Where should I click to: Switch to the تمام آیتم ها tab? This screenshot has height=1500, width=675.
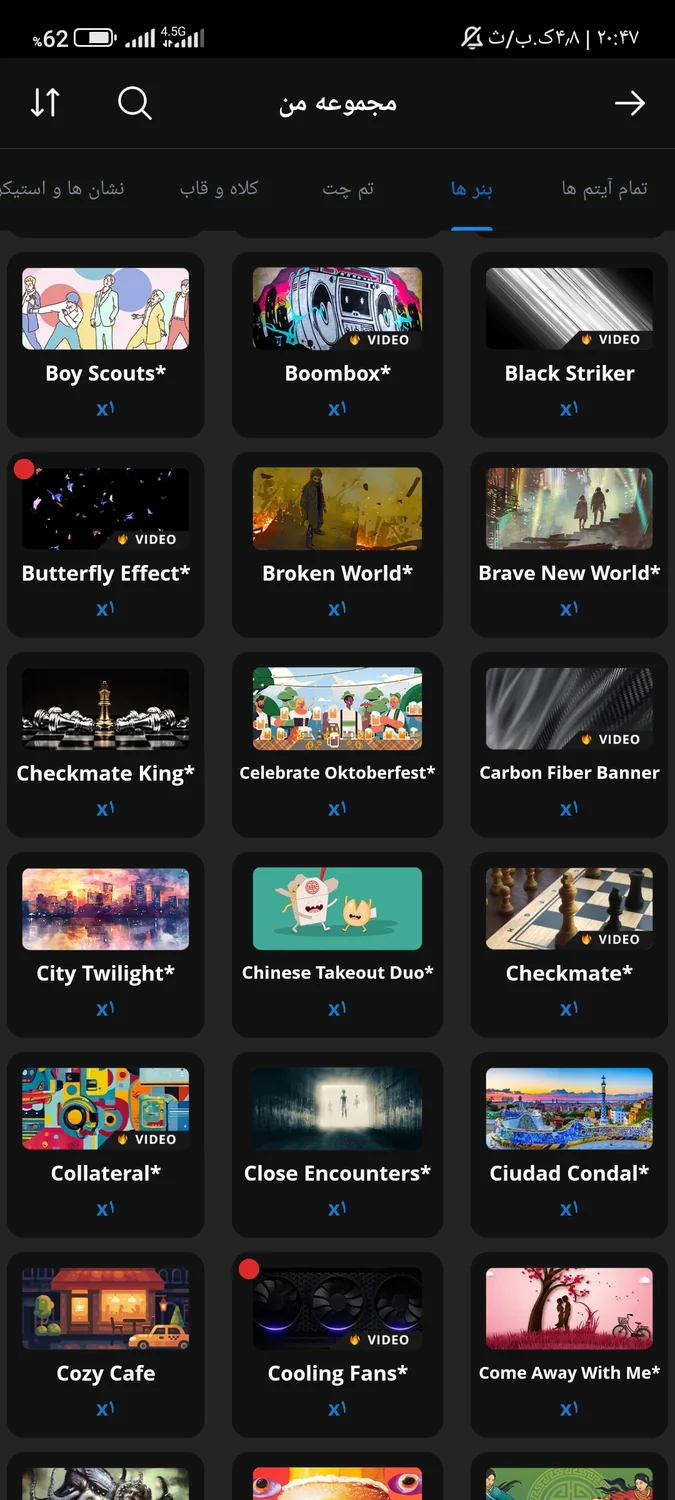click(x=604, y=188)
